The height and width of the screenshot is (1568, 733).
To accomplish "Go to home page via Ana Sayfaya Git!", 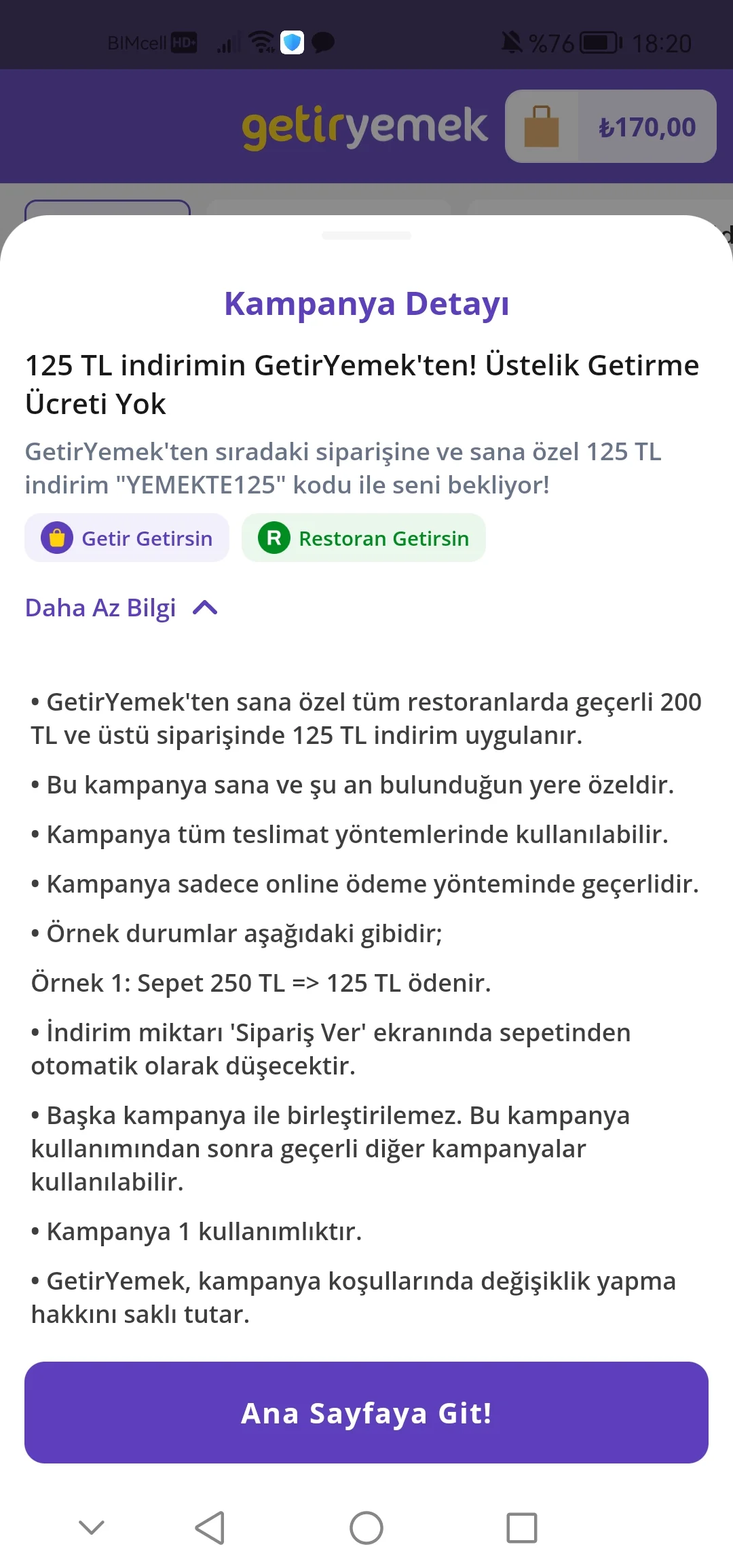I will (x=366, y=1413).
